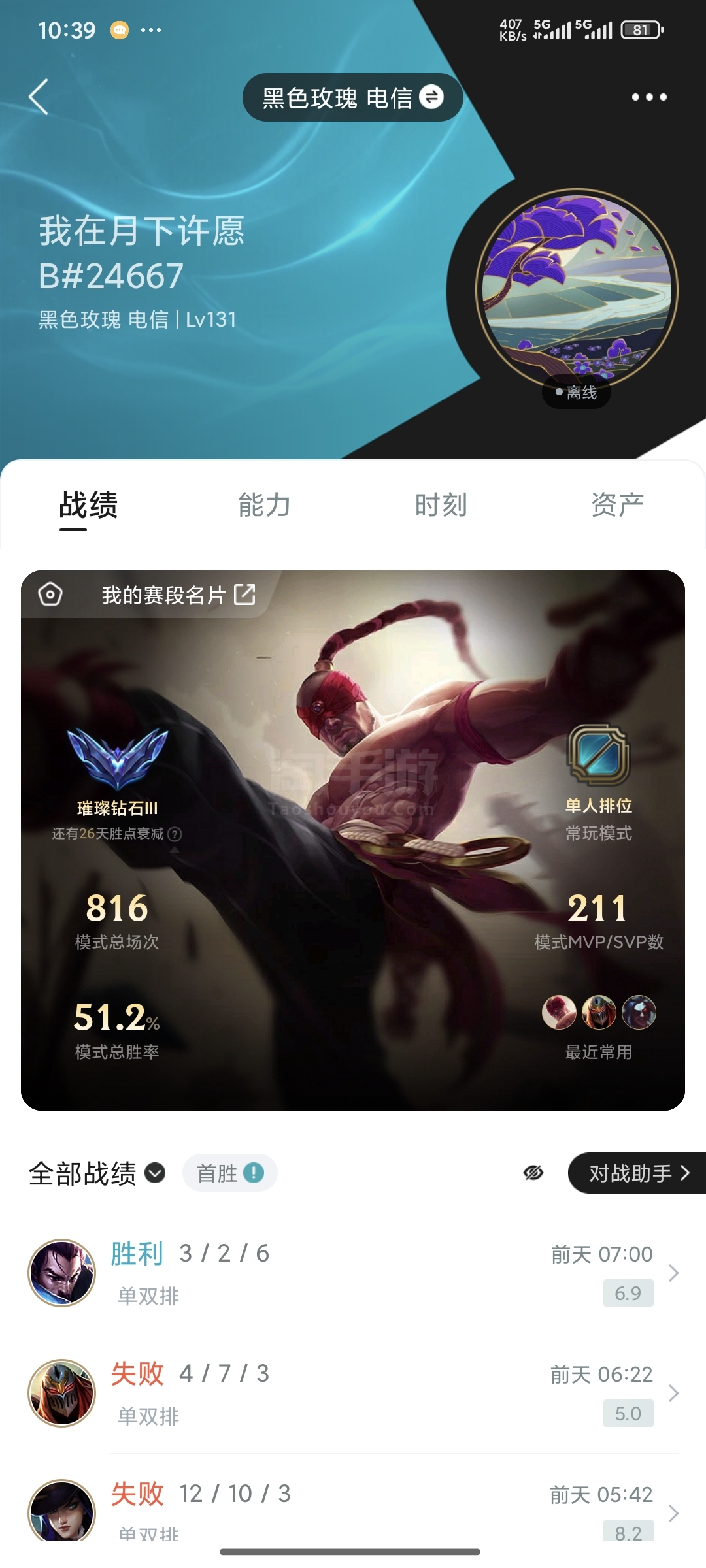
Task: Open the three-dot overflow menu
Action: click(648, 97)
